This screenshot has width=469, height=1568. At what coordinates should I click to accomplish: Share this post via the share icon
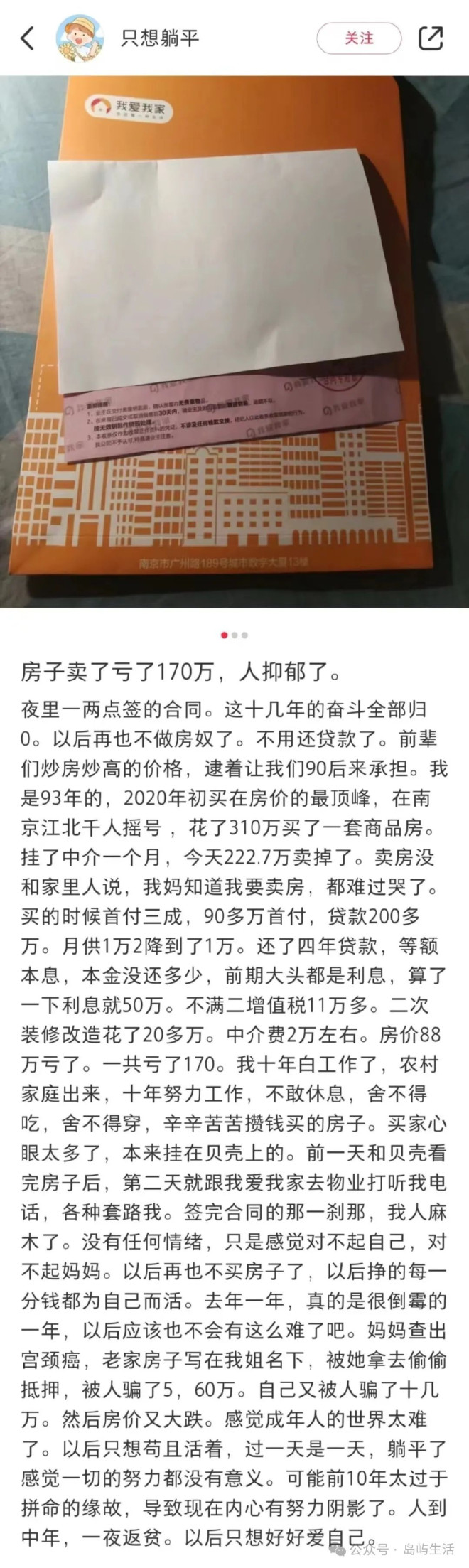431,38
